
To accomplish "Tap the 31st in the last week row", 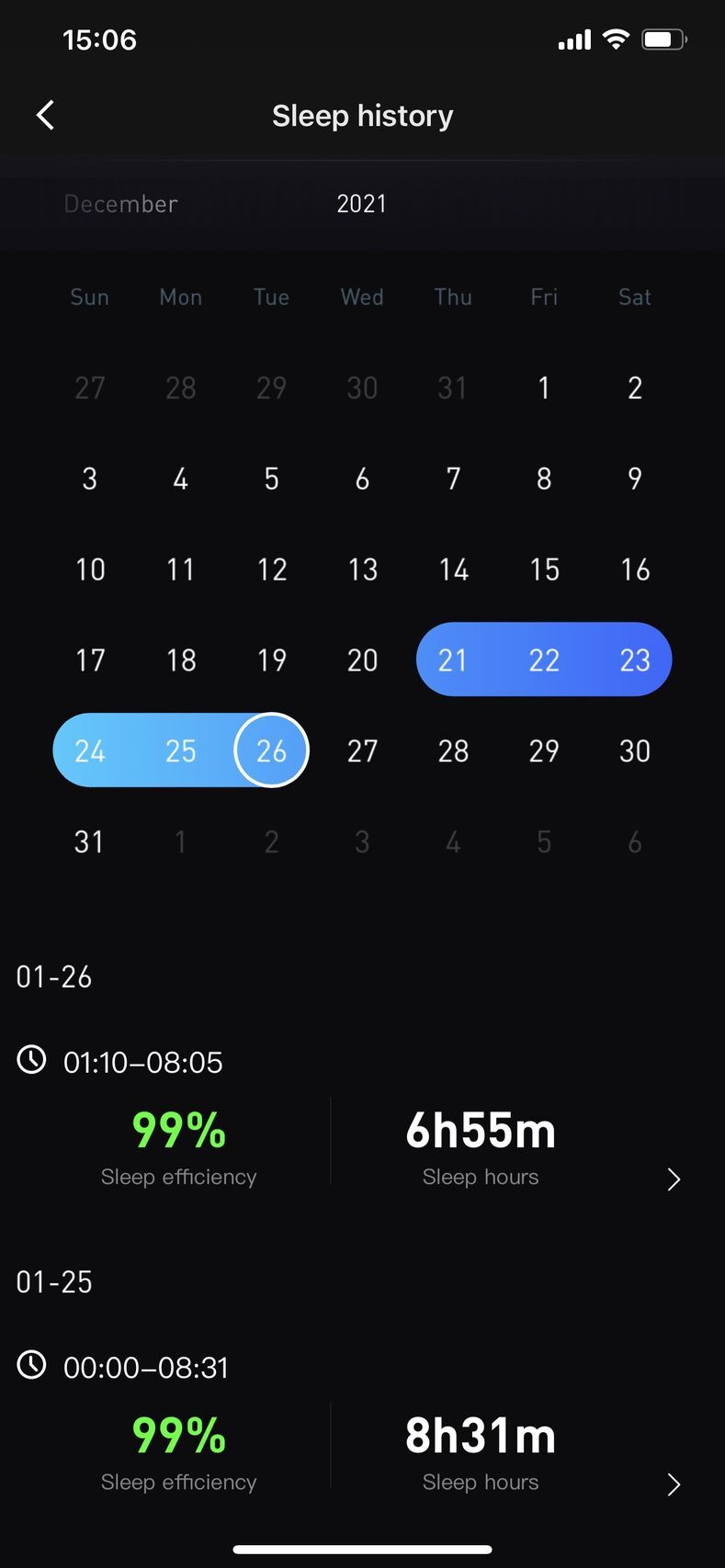I will click(89, 841).
